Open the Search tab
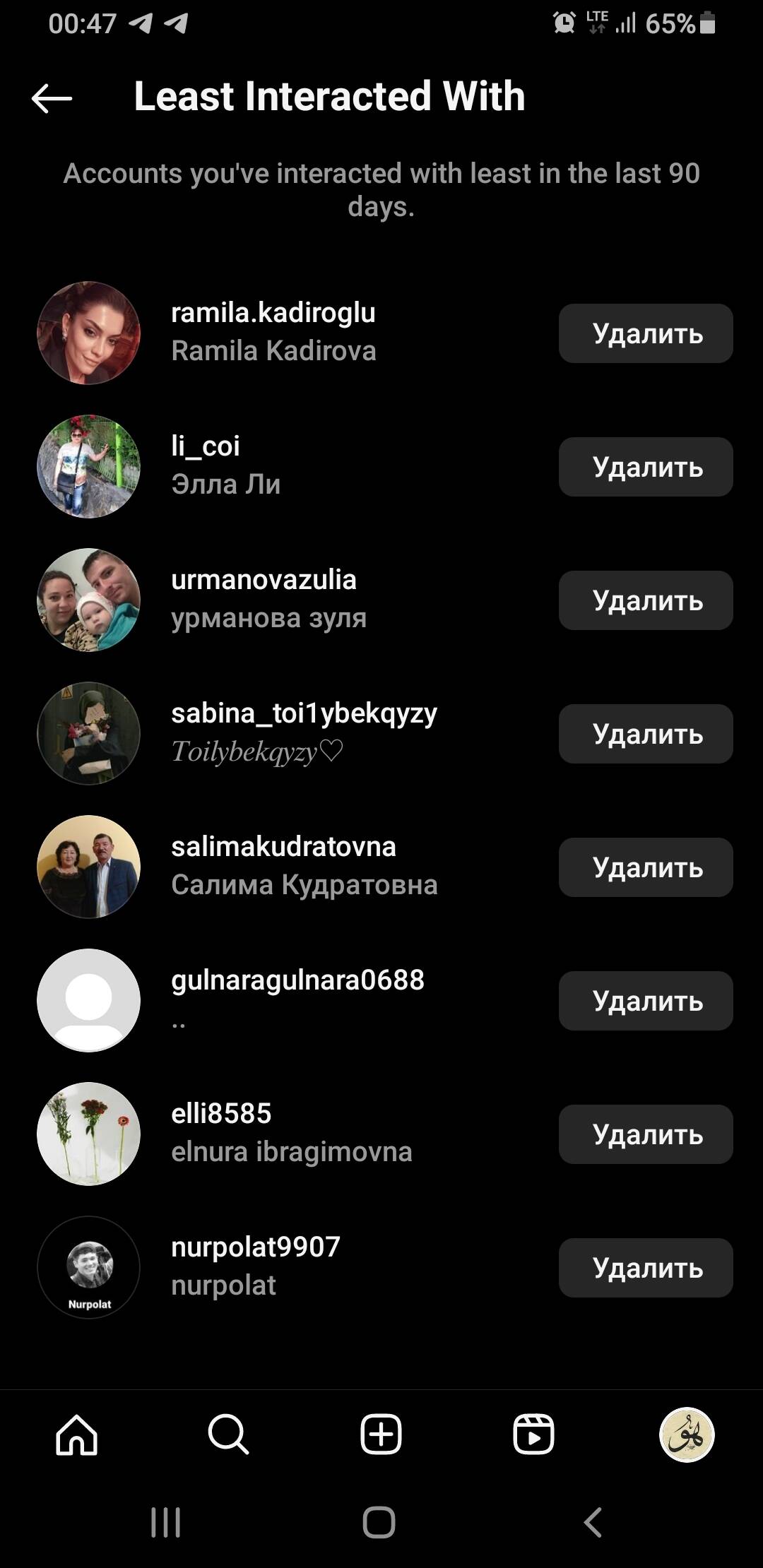This screenshot has width=763, height=1568. click(x=228, y=1435)
